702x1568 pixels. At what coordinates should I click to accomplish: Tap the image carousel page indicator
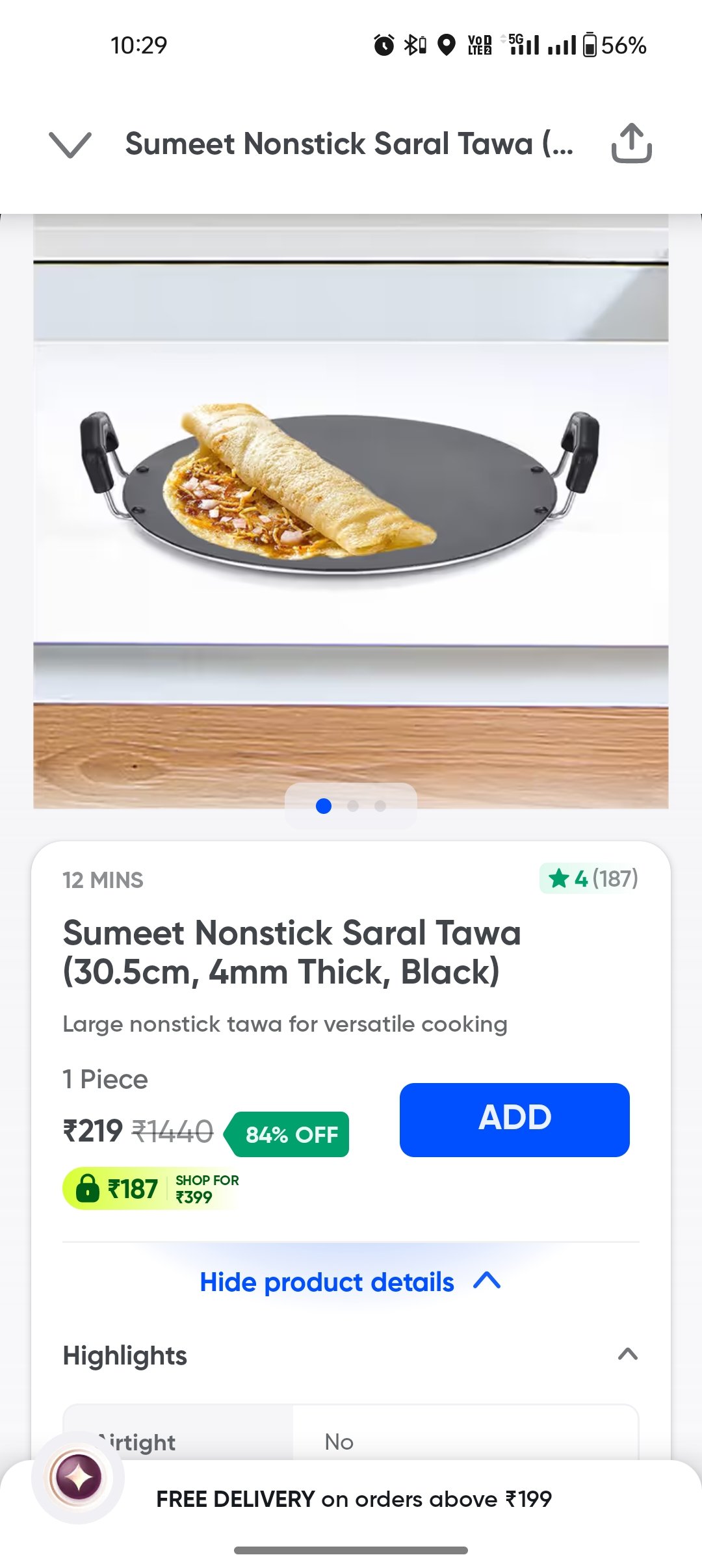point(351,806)
